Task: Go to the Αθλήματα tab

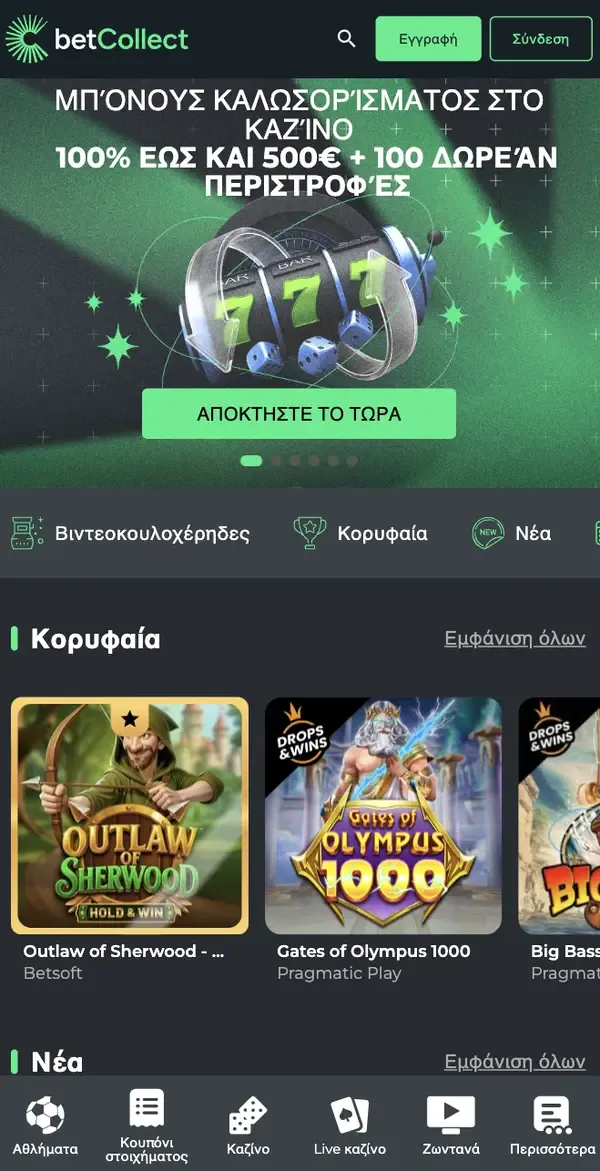Action: click(45, 1125)
